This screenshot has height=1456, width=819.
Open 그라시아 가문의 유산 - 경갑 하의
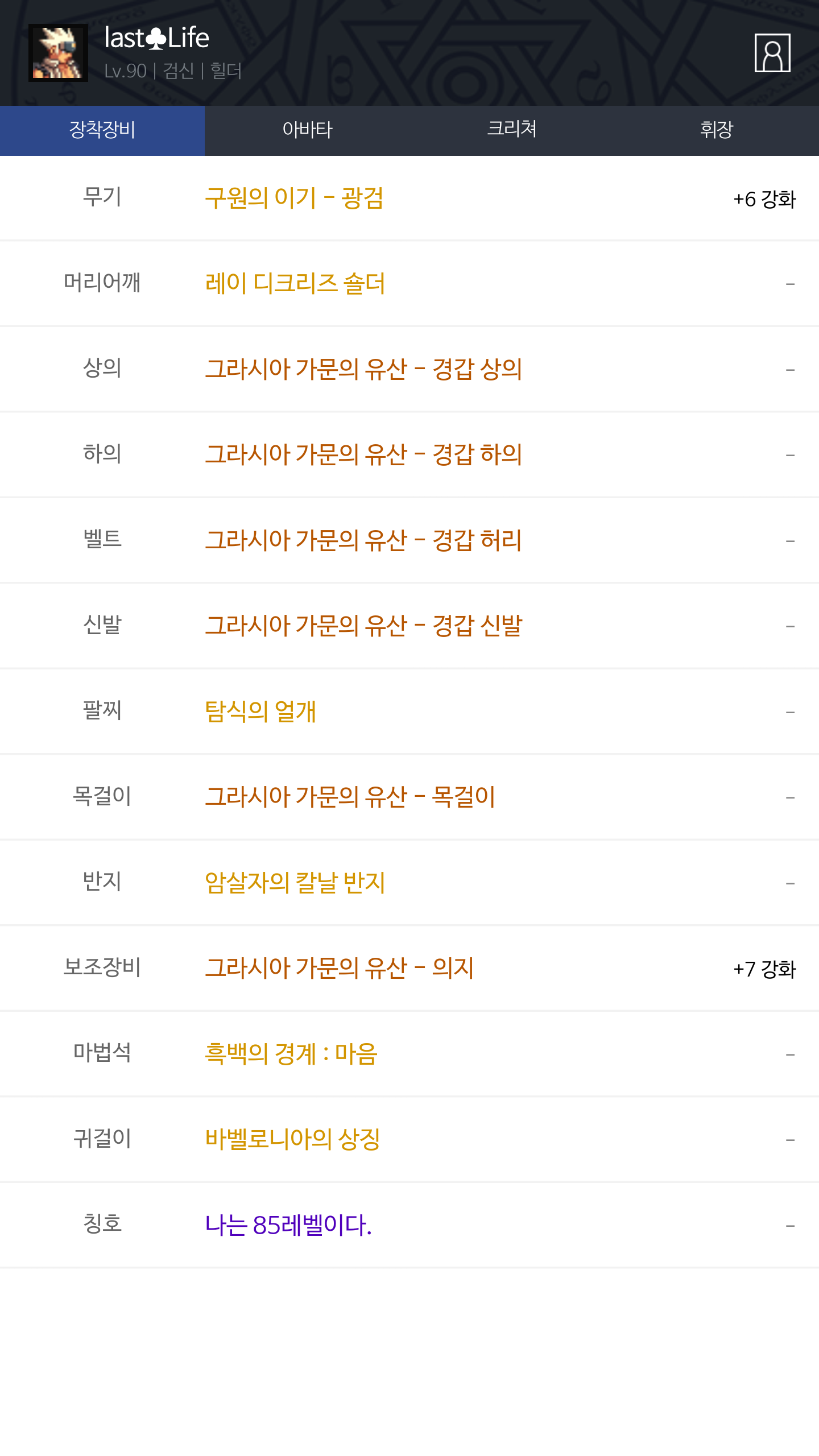pos(363,454)
